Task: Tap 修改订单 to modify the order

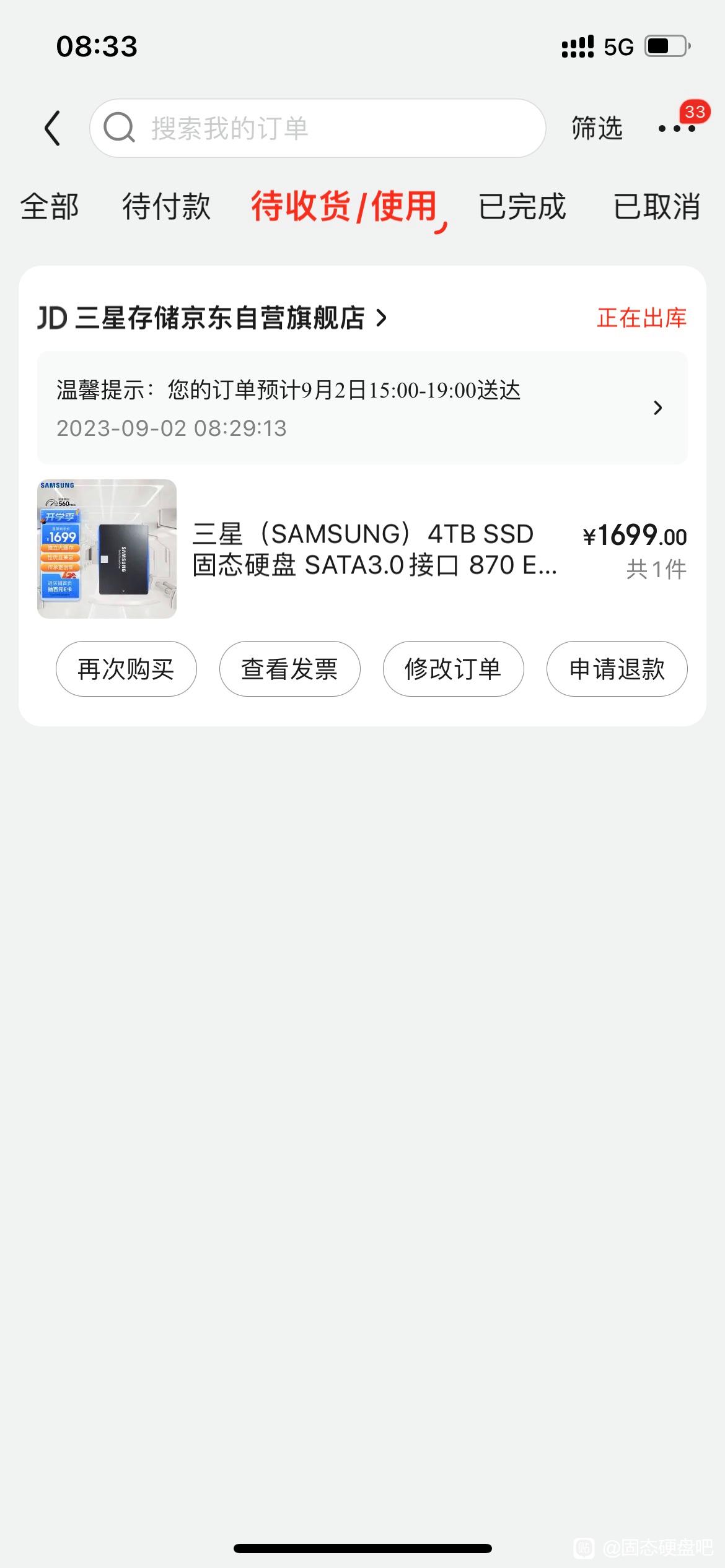Action: 454,669
